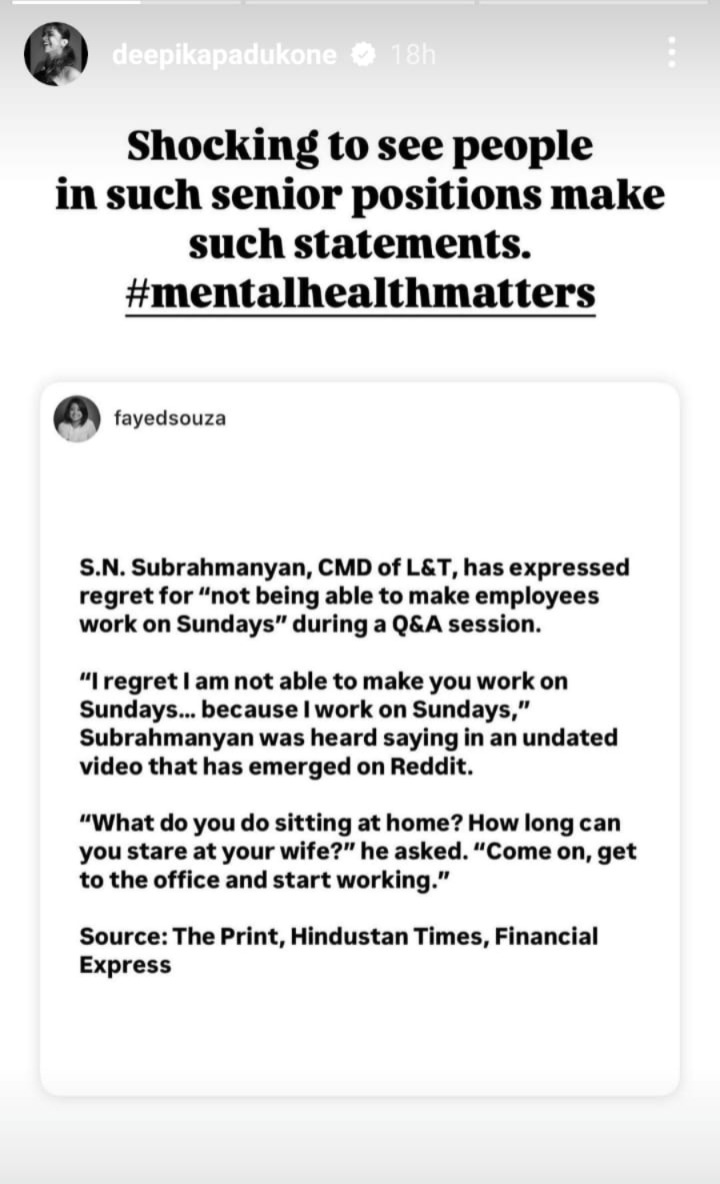720x1184 pixels.
Task: Open the shared fayedsouza post
Action: tap(359, 738)
